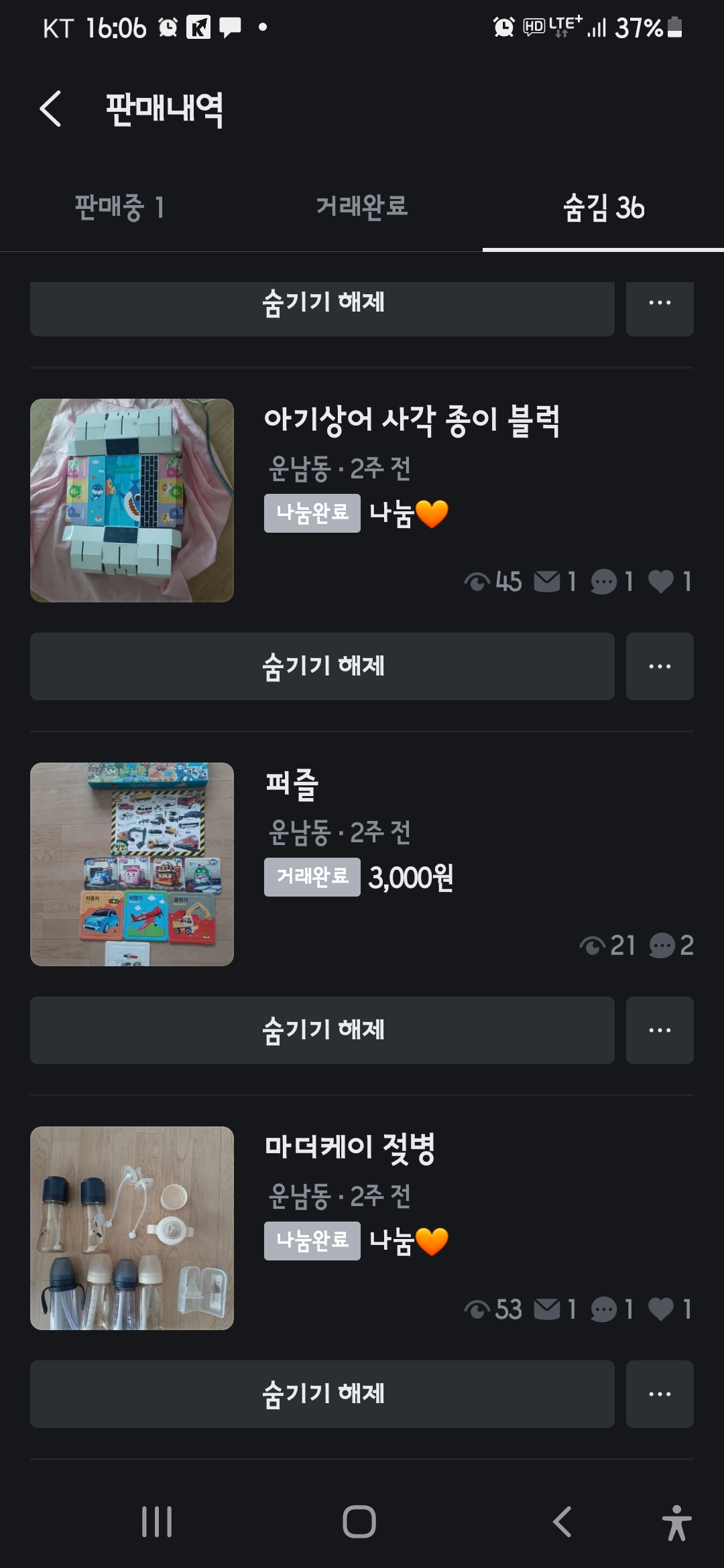Open the 아기상어 사각 종이 블럭 listing
This screenshot has width=724, height=1568.
coord(412,422)
